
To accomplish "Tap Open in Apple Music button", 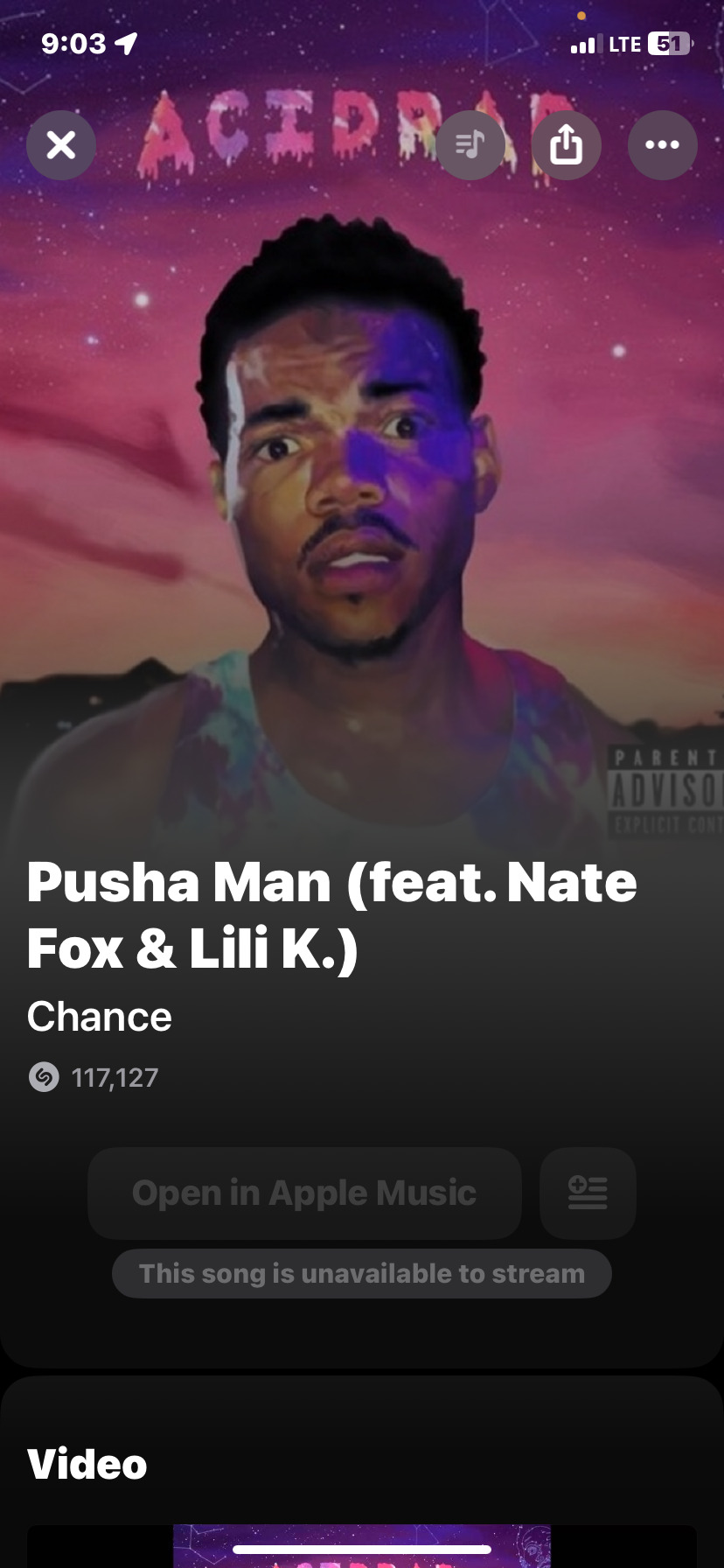I will tap(304, 1193).
